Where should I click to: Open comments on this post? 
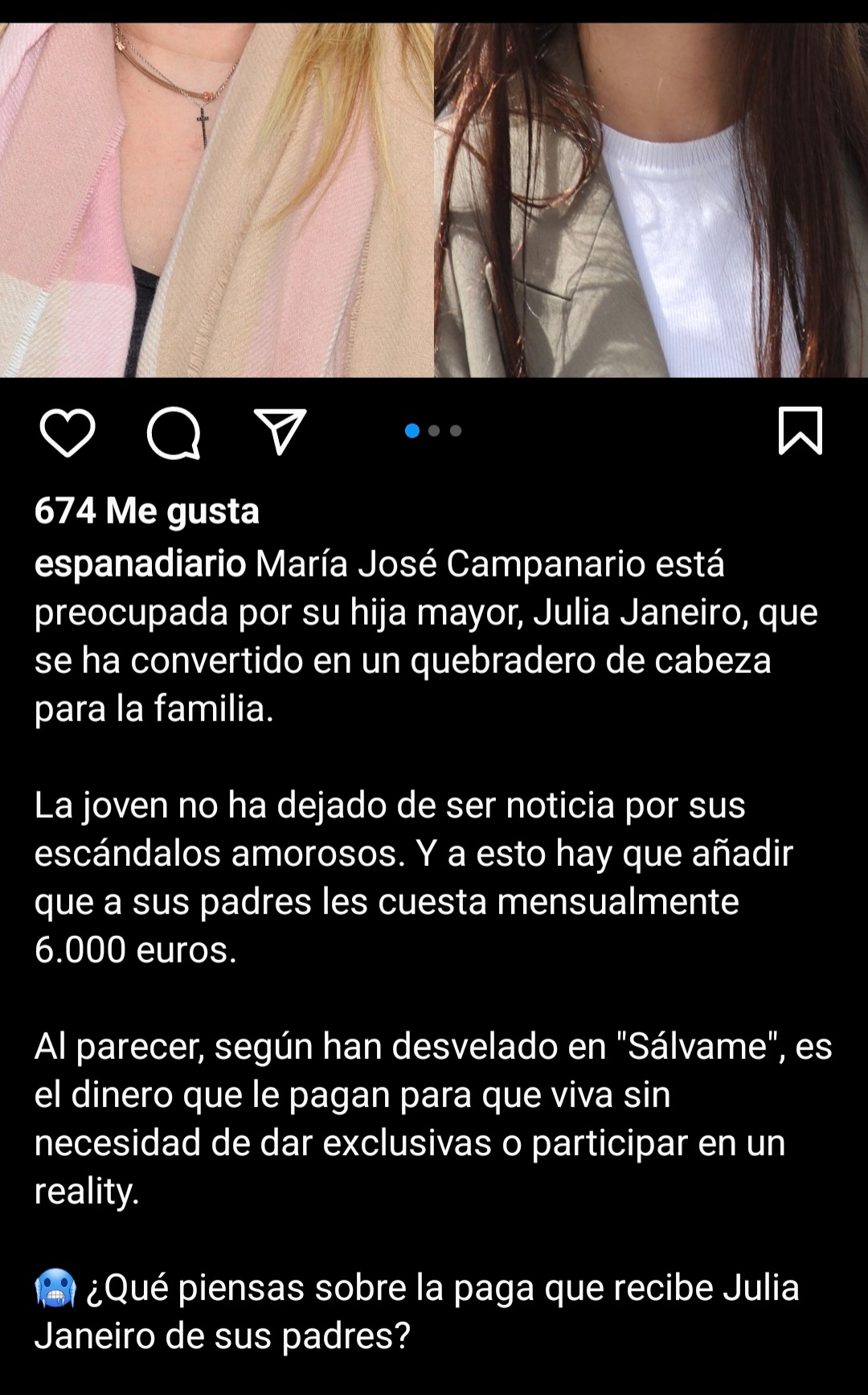tap(174, 432)
